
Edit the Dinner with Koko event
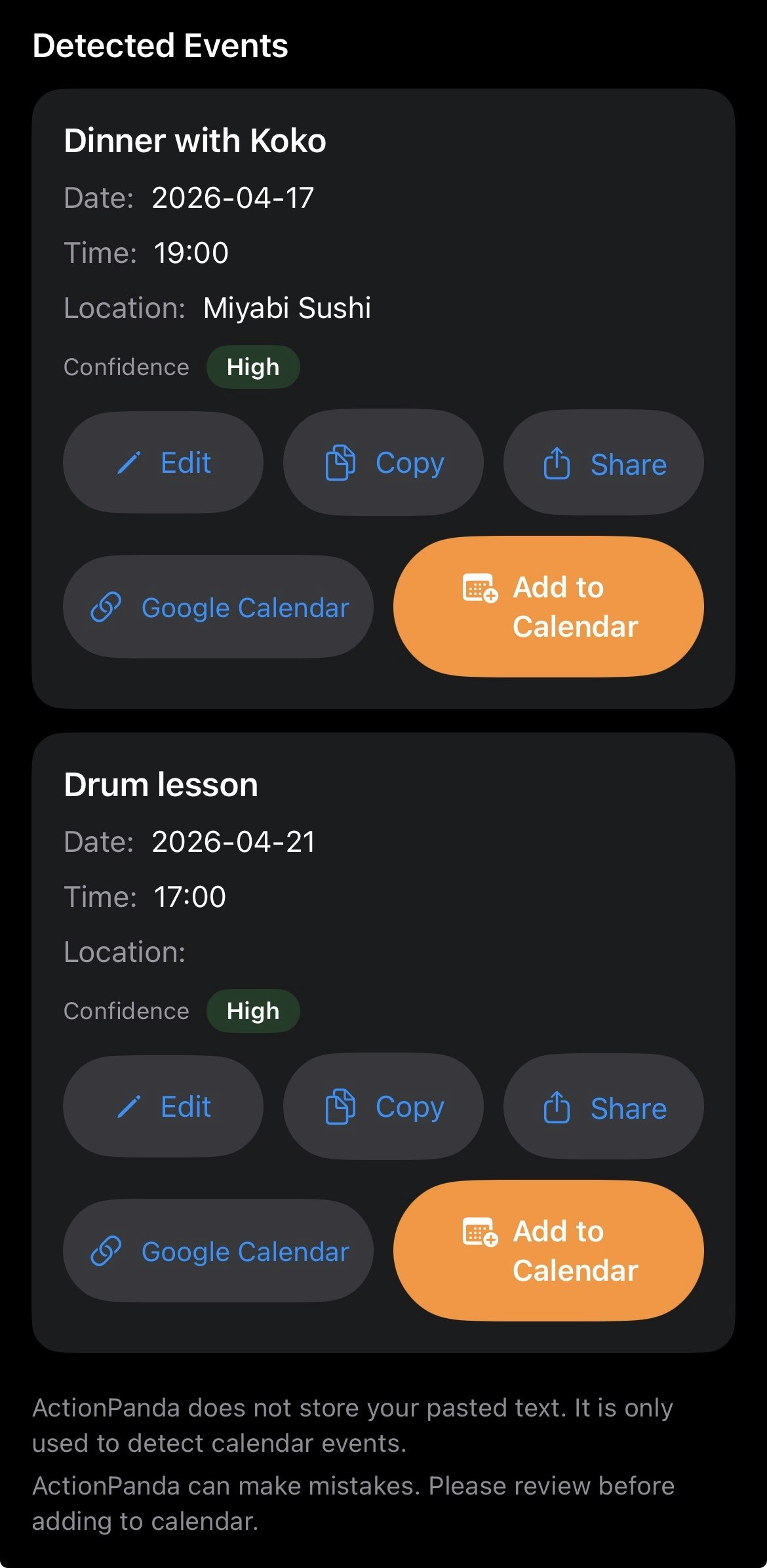pos(163,463)
